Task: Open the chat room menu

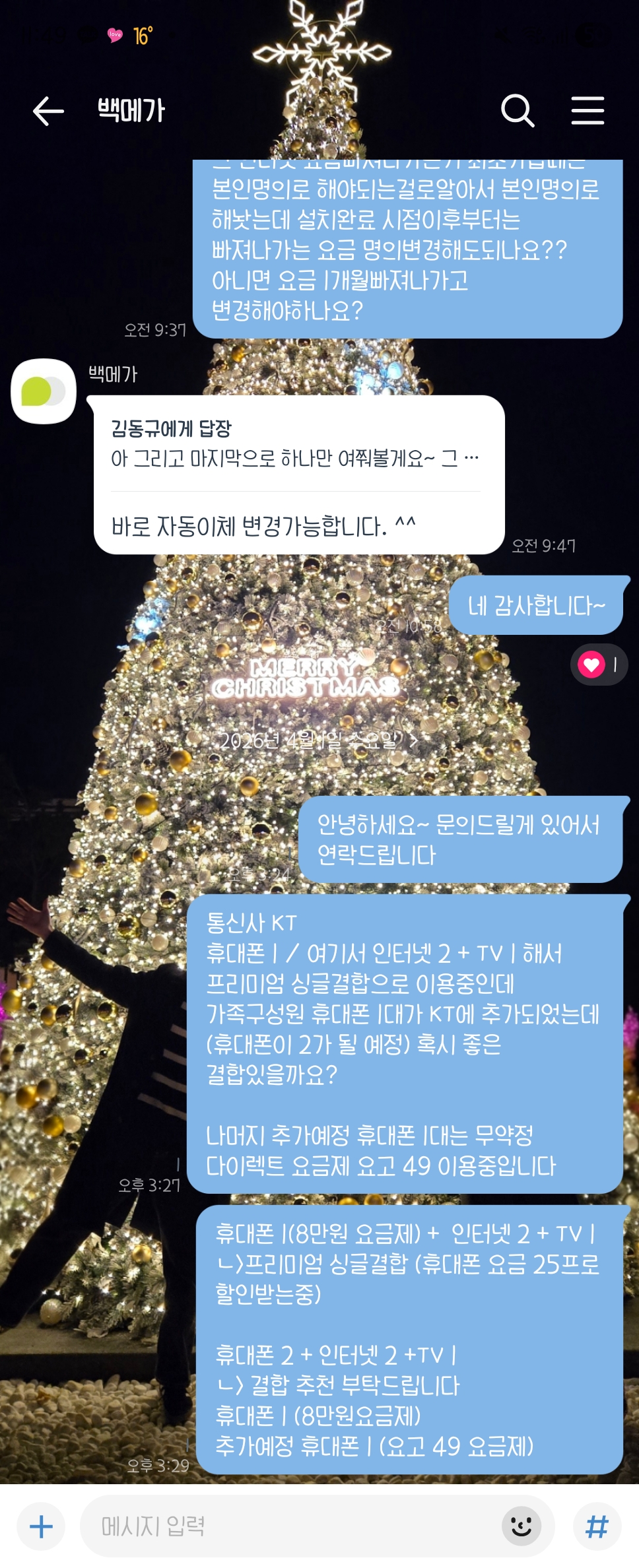Action: click(588, 110)
